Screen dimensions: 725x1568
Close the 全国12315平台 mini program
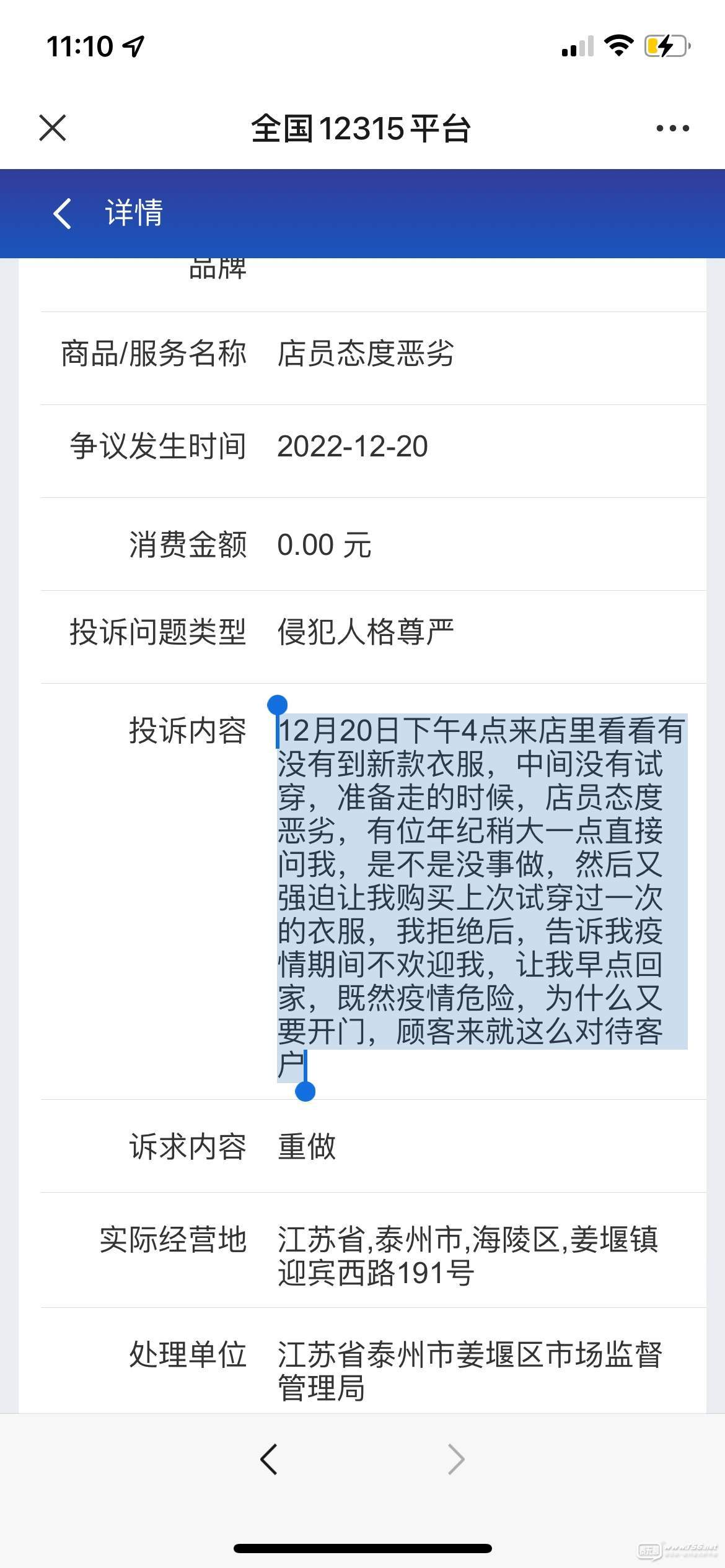[x=53, y=128]
